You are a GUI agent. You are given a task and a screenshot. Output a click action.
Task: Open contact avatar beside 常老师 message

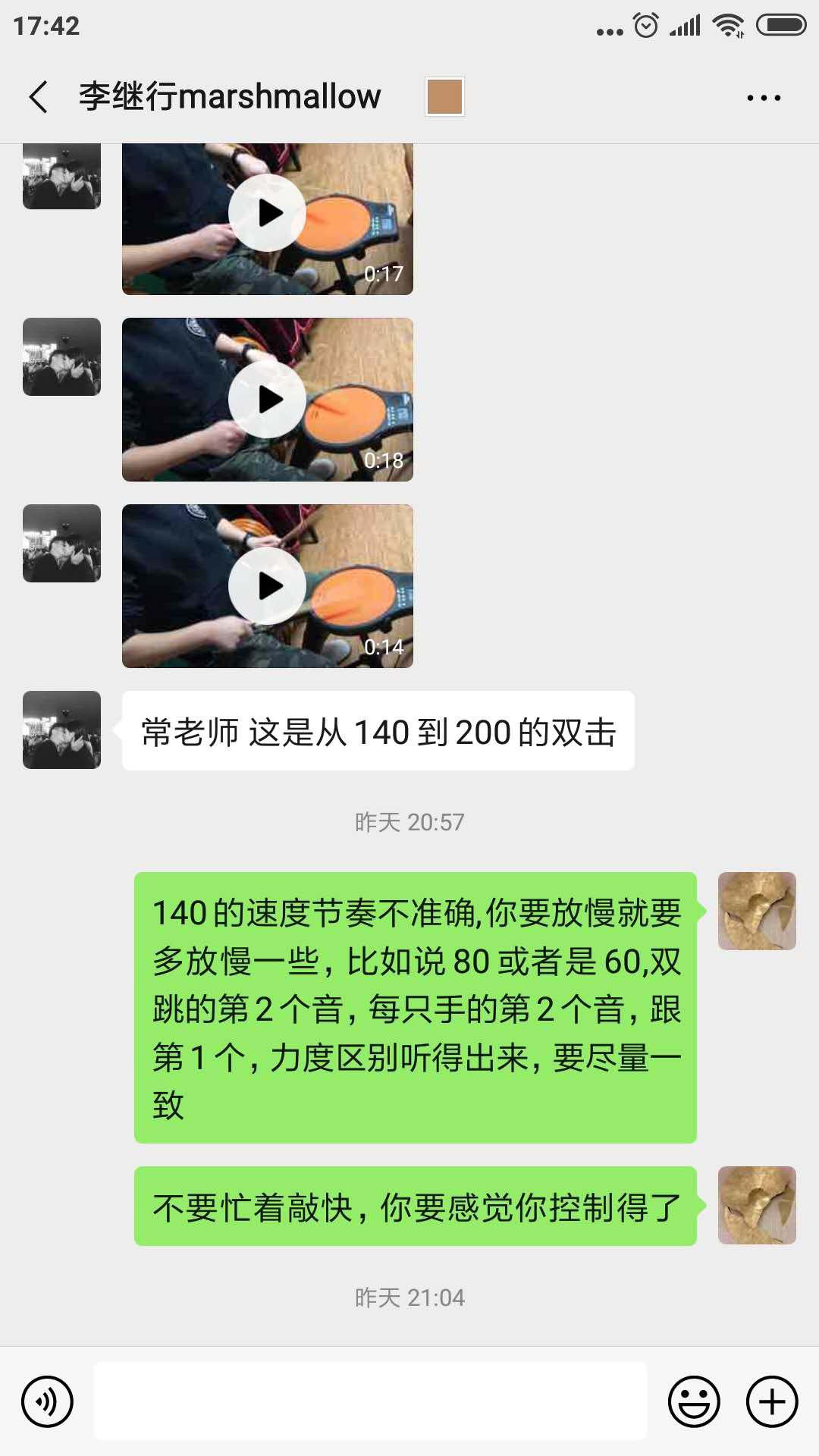pos(61,730)
